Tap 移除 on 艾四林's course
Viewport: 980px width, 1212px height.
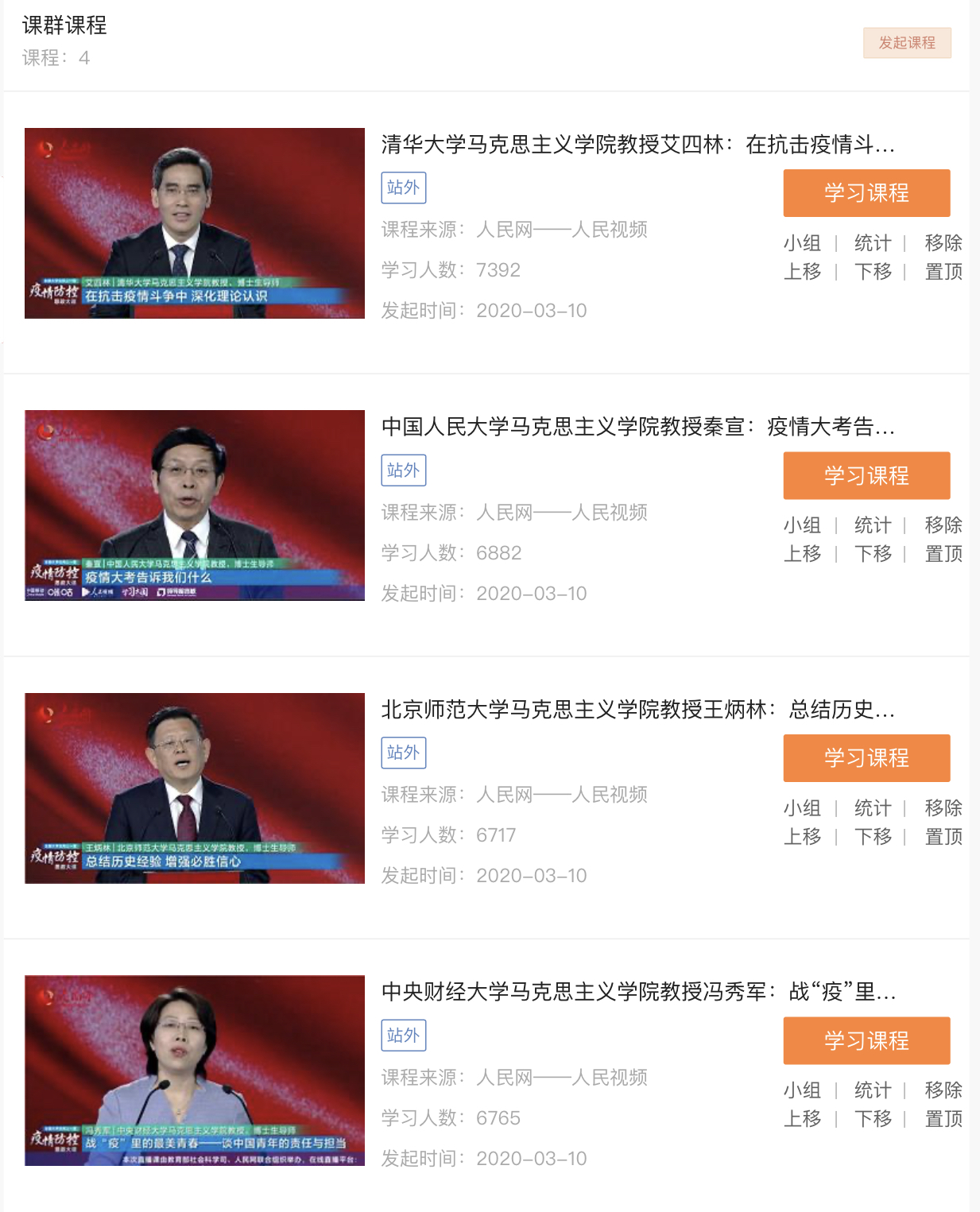943,243
